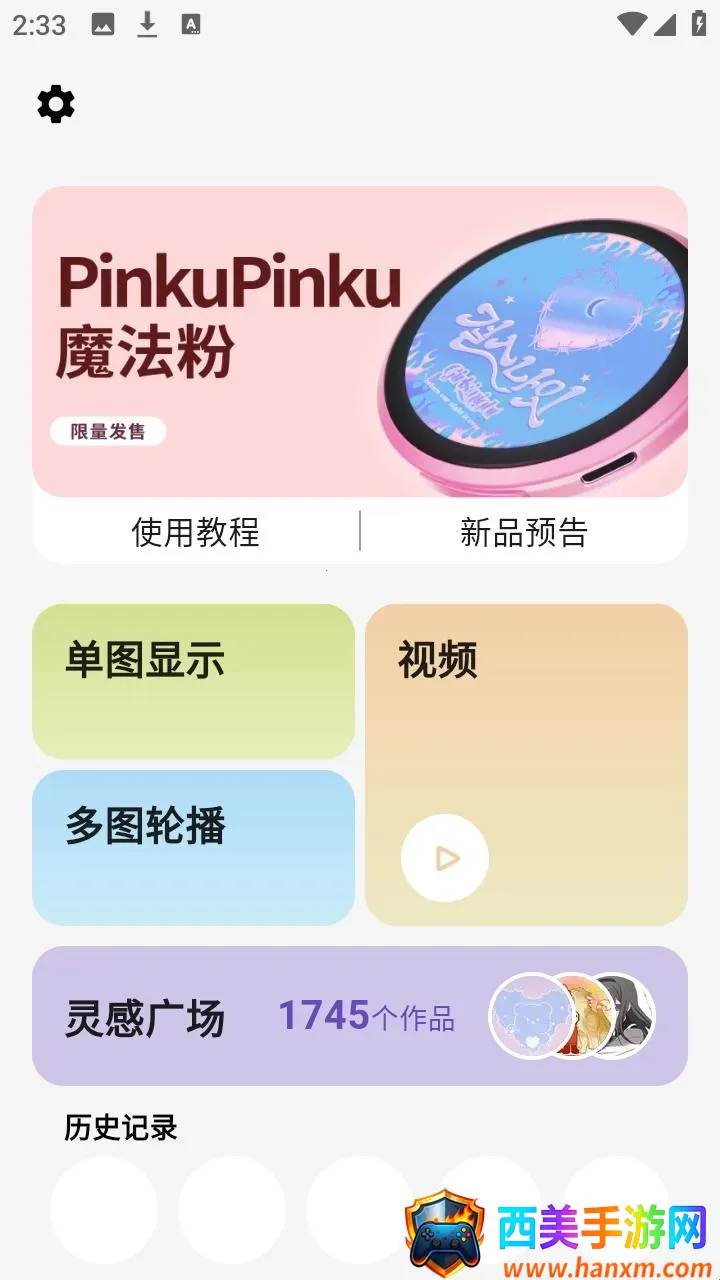Tap the first 历史记录 circle
This screenshot has width=720, height=1280.
click(103, 1210)
